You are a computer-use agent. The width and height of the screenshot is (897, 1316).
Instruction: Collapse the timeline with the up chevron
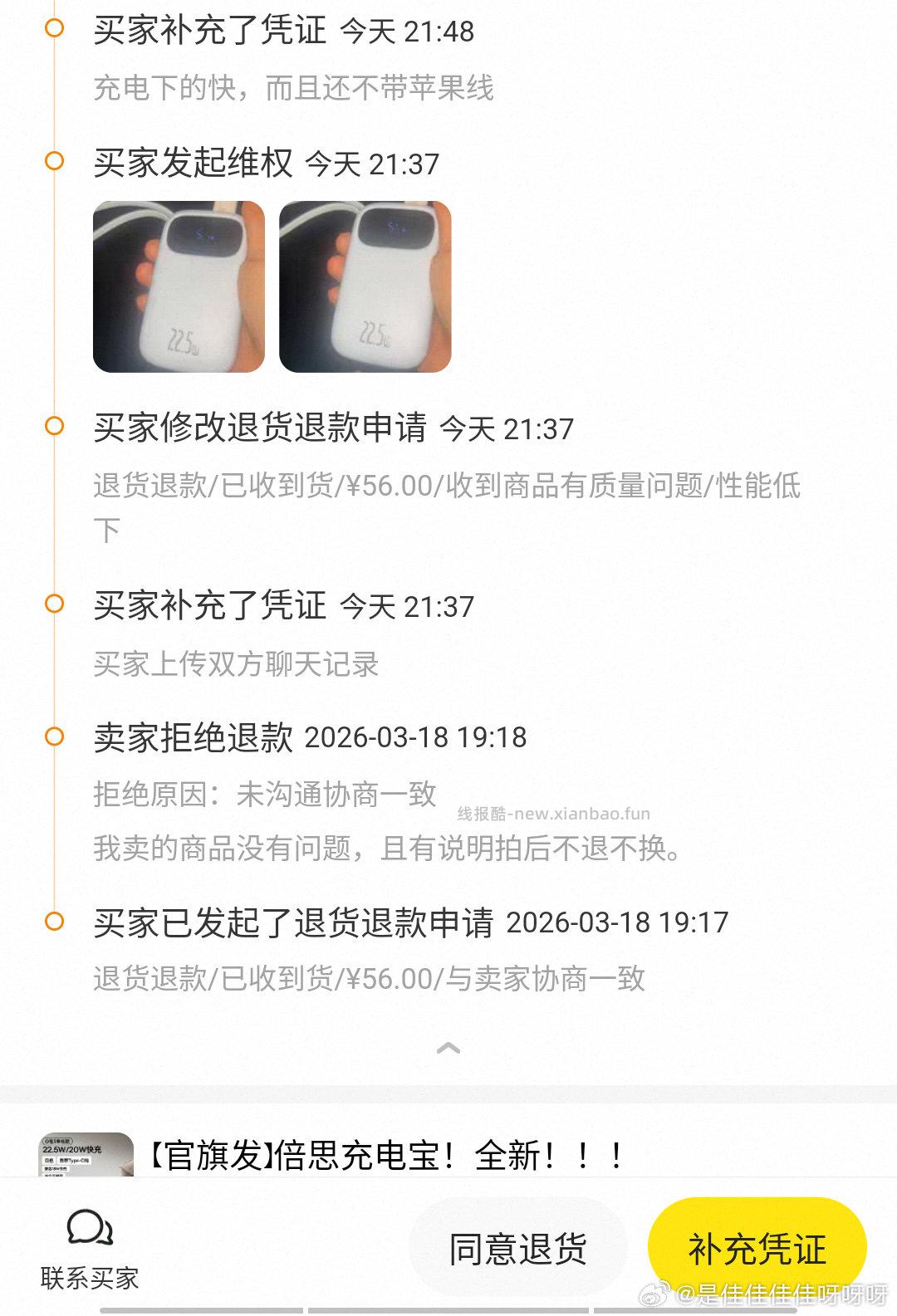click(x=448, y=1048)
